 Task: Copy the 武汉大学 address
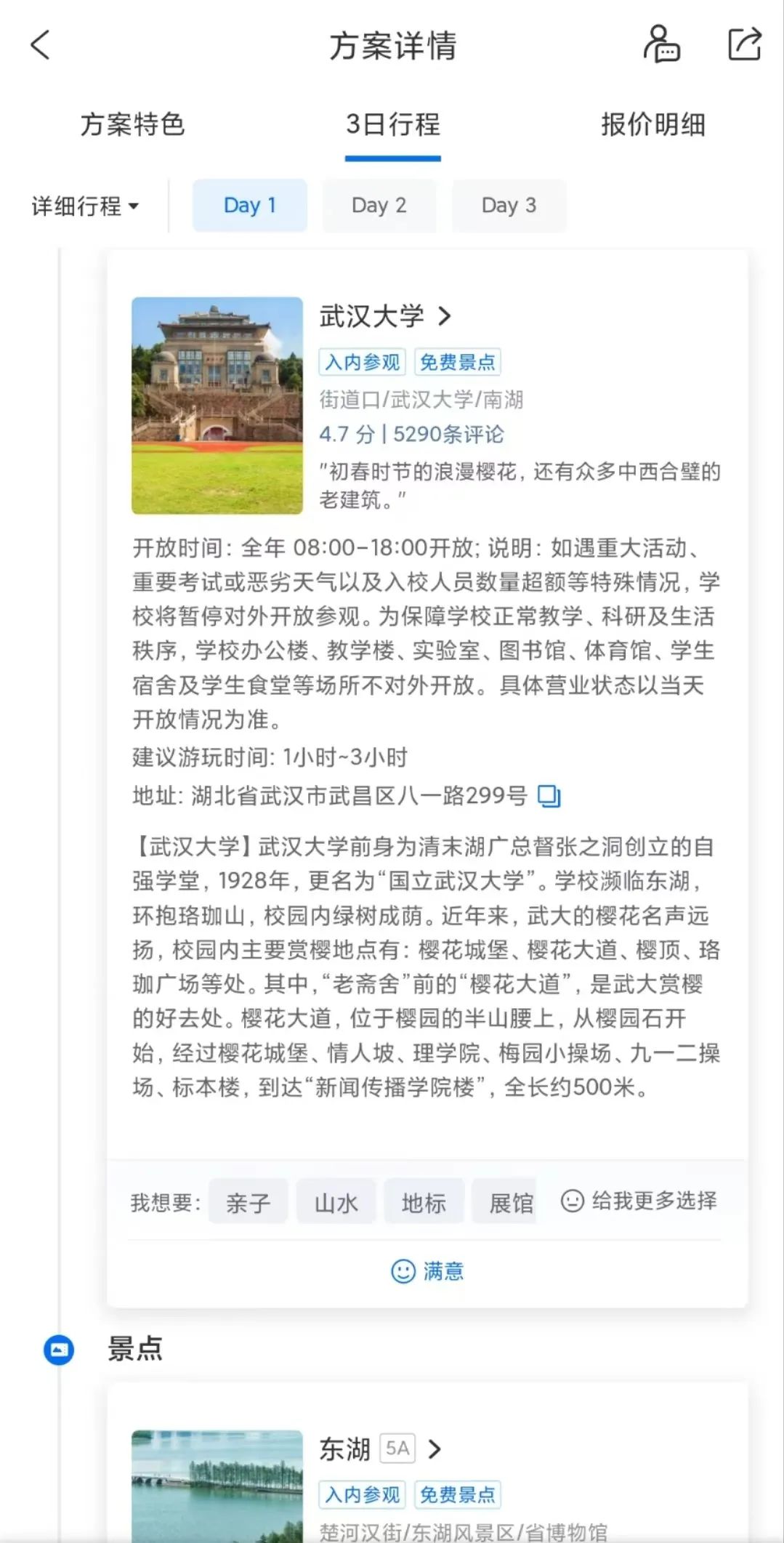click(x=549, y=796)
